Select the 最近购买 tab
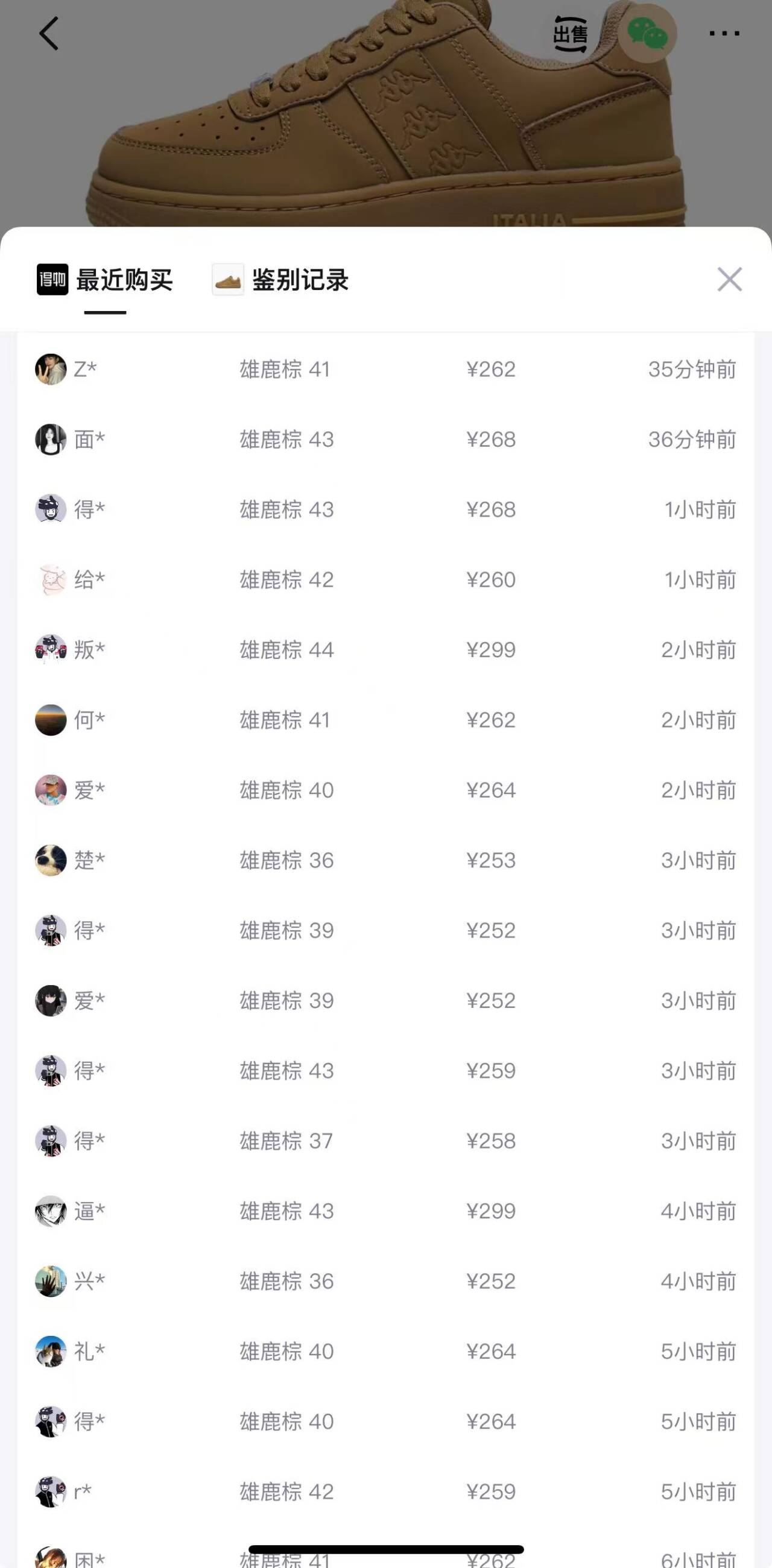This screenshot has height=1568, width=772. pyautogui.click(x=106, y=280)
